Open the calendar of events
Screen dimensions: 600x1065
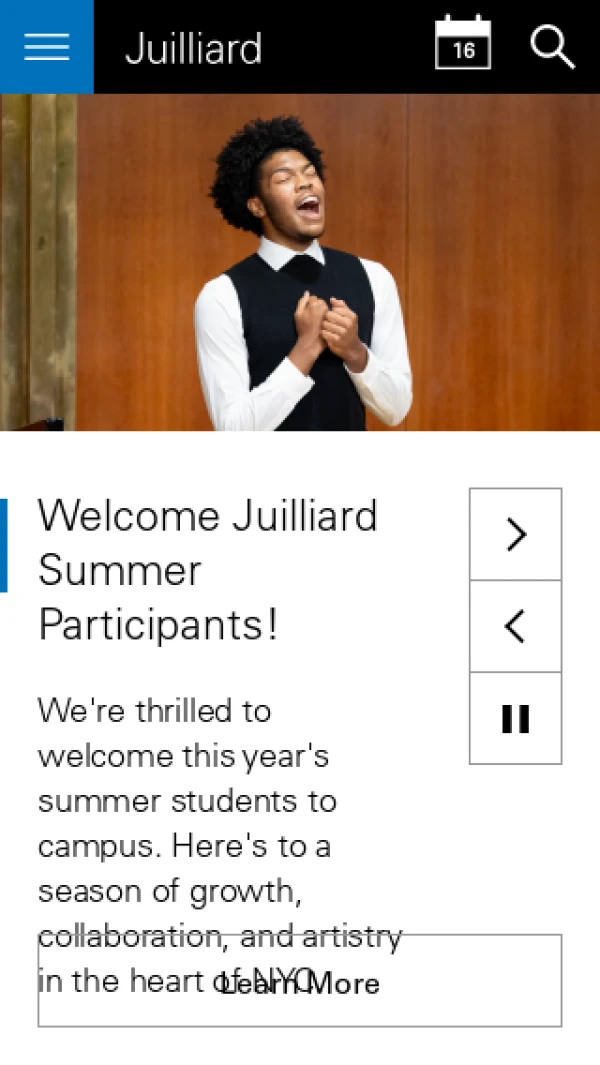[x=463, y=44]
